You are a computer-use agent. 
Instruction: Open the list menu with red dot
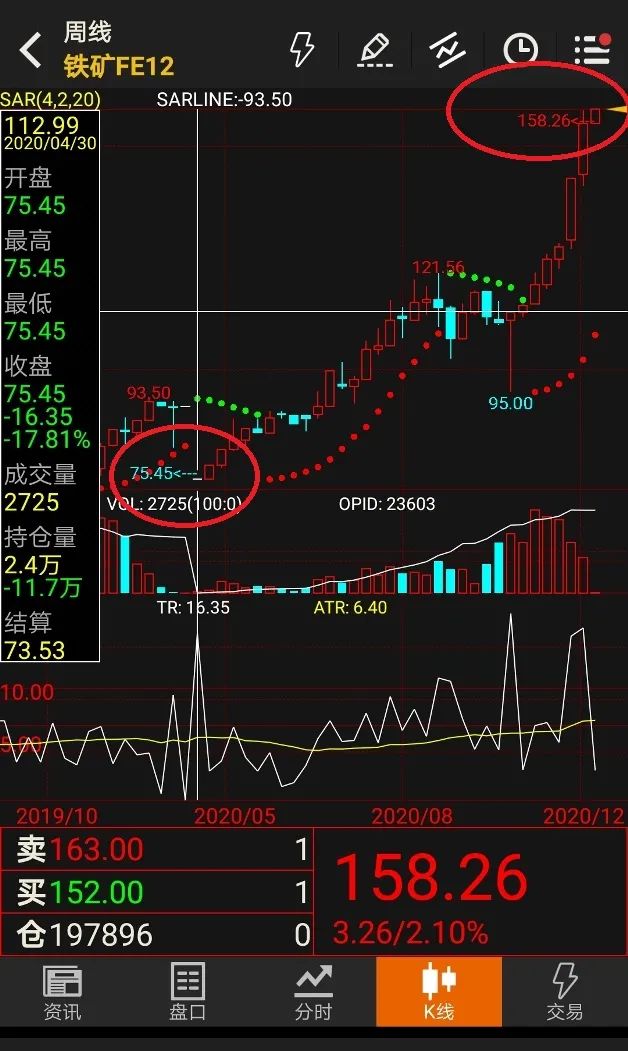coord(592,49)
